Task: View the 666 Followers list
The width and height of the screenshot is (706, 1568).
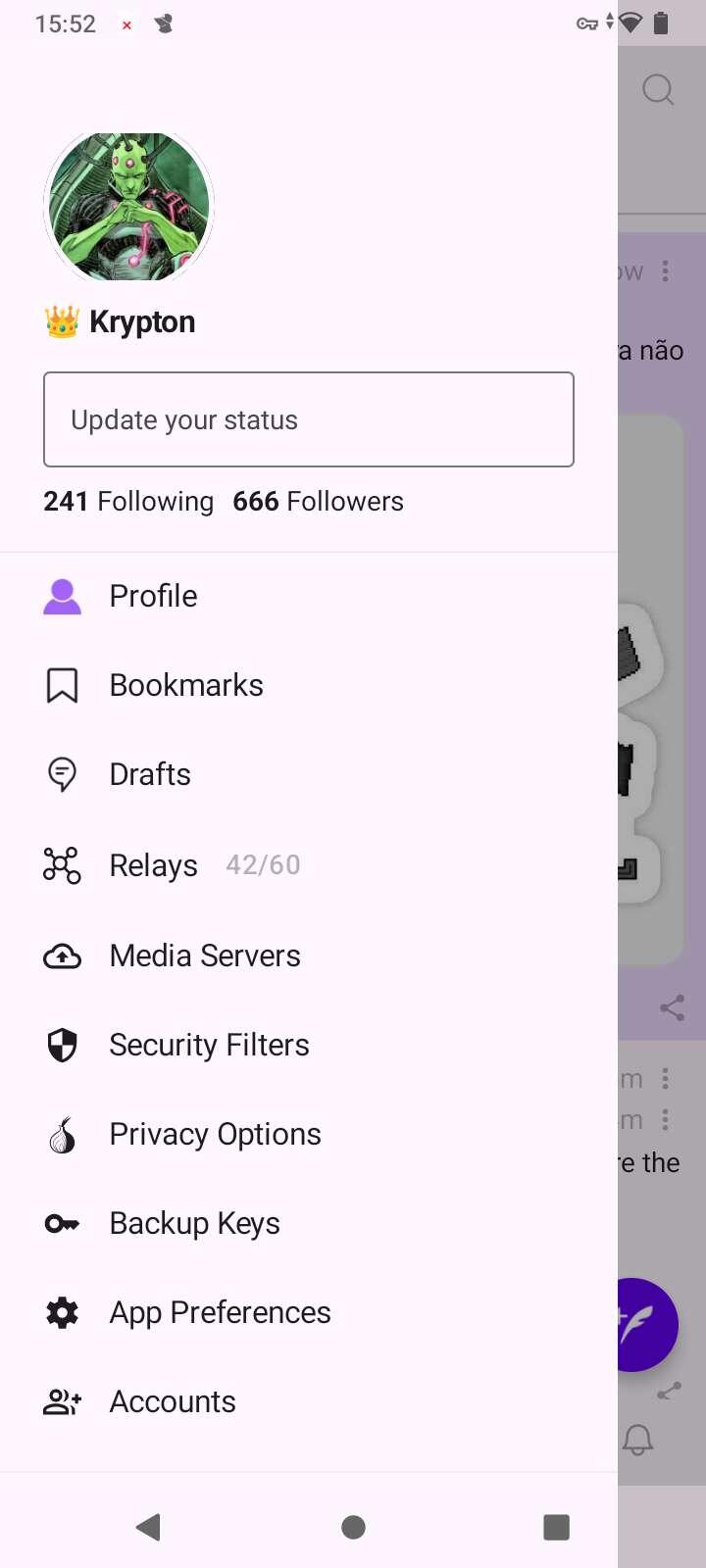Action: pyautogui.click(x=318, y=501)
